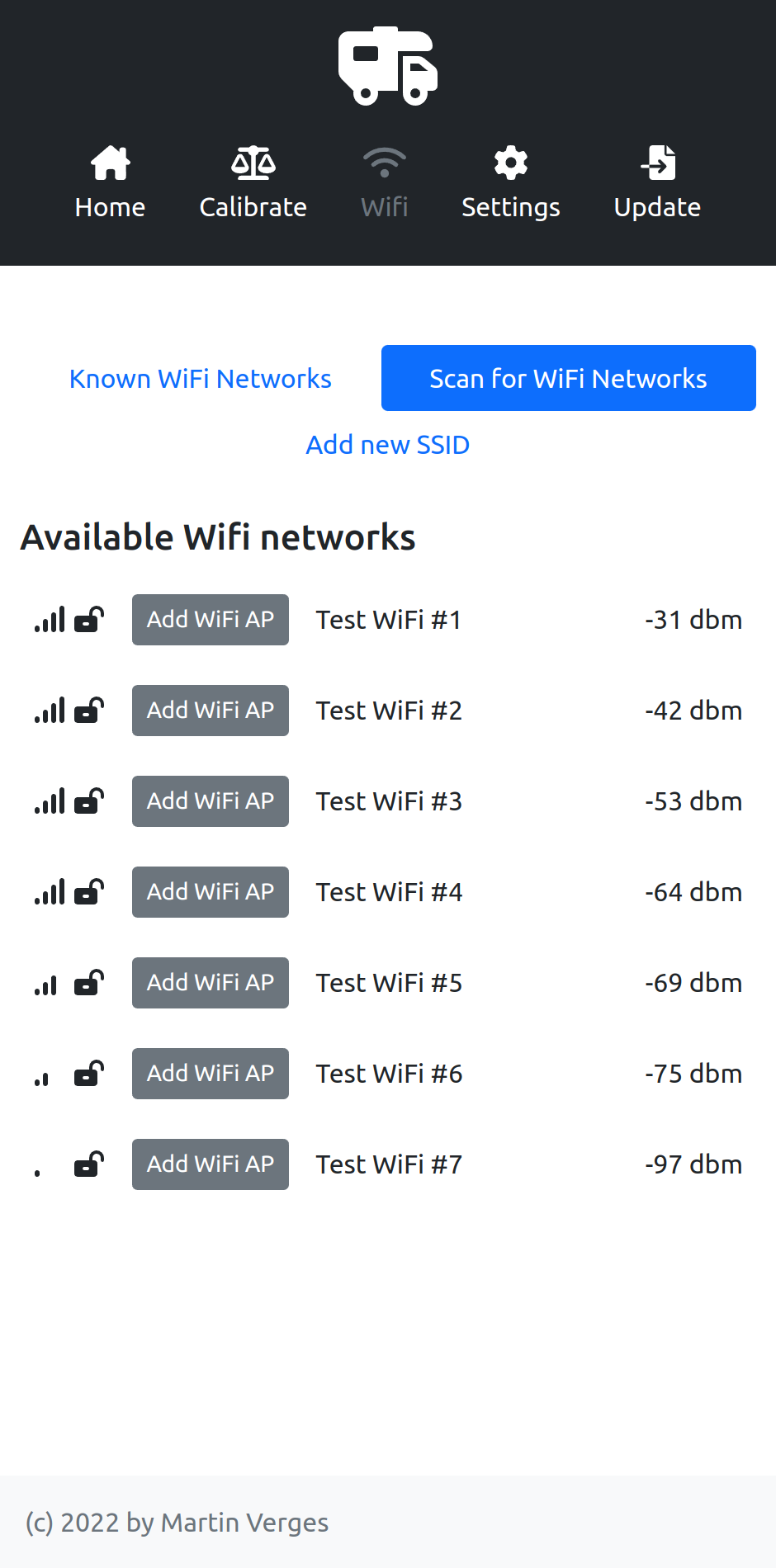Open the Settings page
Screen dimensions: 776x1568
tap(510, 183)
